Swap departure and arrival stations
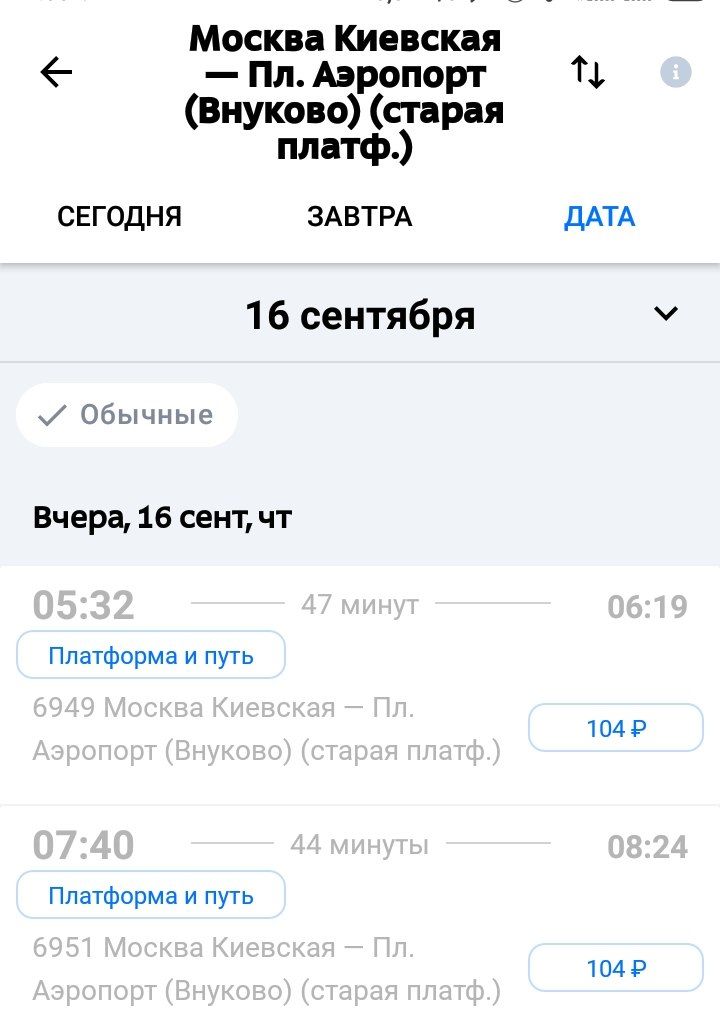This screenshot has height=1036, width=720. click(588, 72)
